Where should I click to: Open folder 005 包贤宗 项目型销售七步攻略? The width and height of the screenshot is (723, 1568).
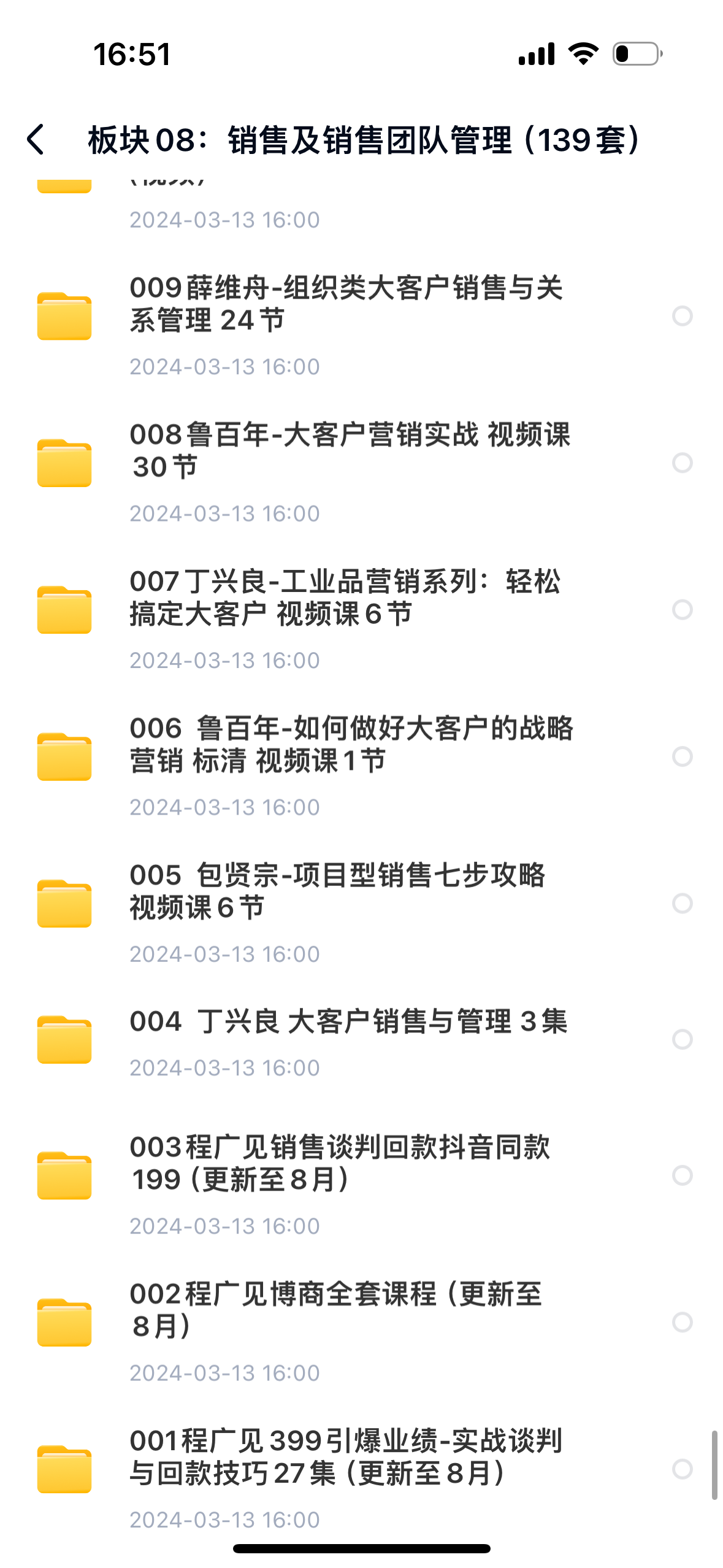(337, 891)
